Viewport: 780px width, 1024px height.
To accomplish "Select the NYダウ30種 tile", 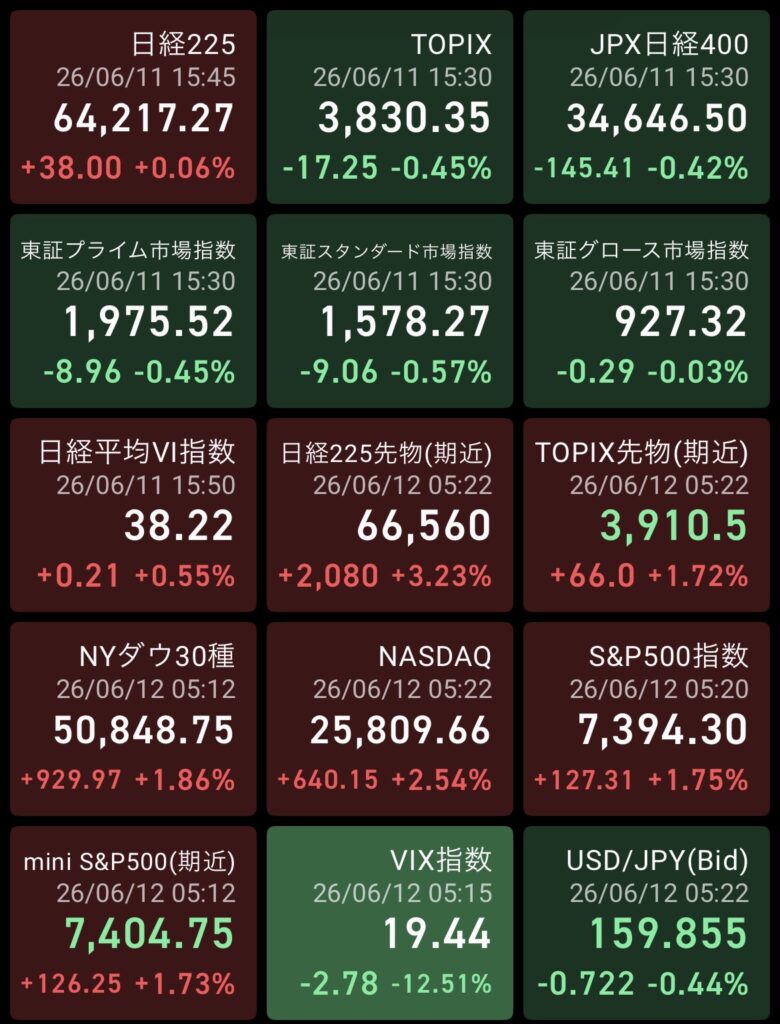I will 133,719.
